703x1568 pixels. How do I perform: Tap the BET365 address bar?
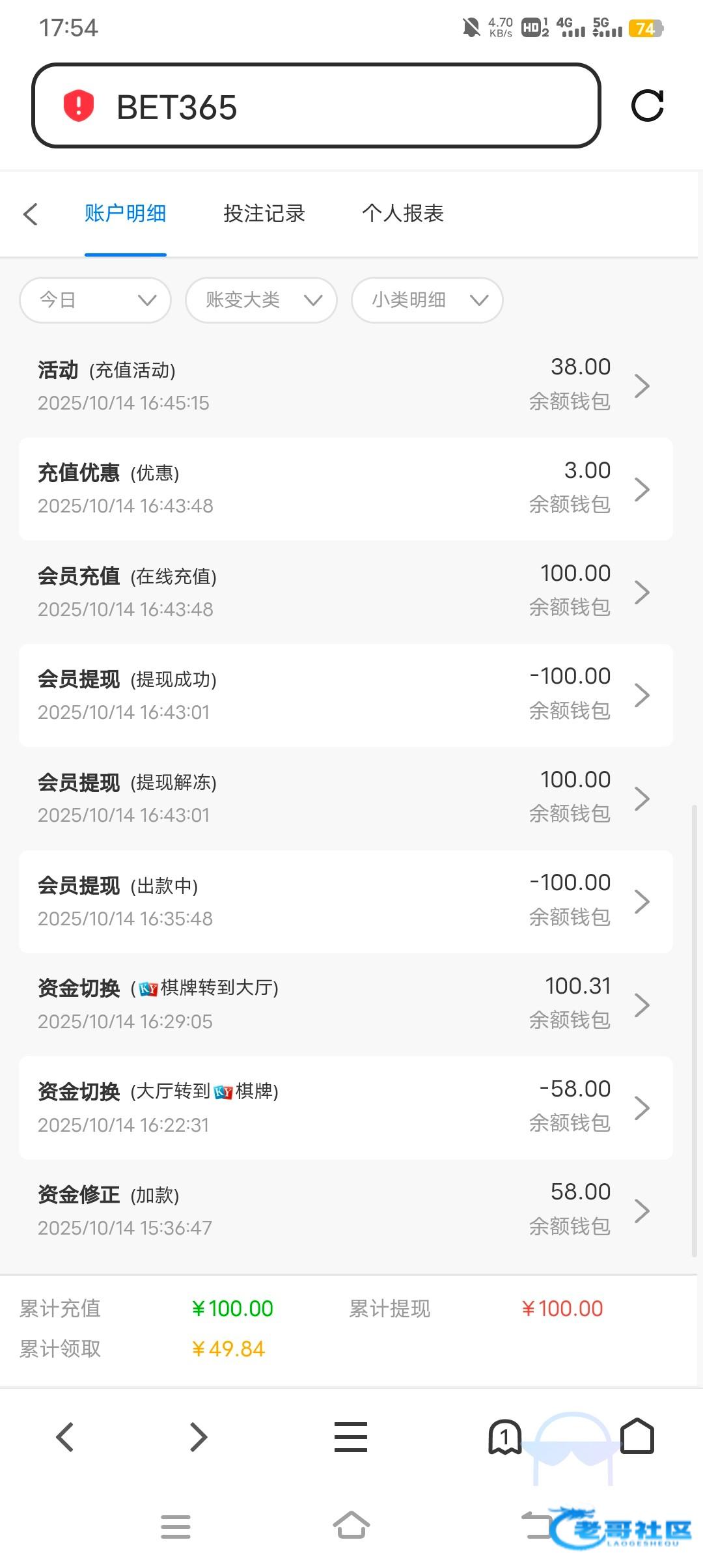click(x=316, y=105)
